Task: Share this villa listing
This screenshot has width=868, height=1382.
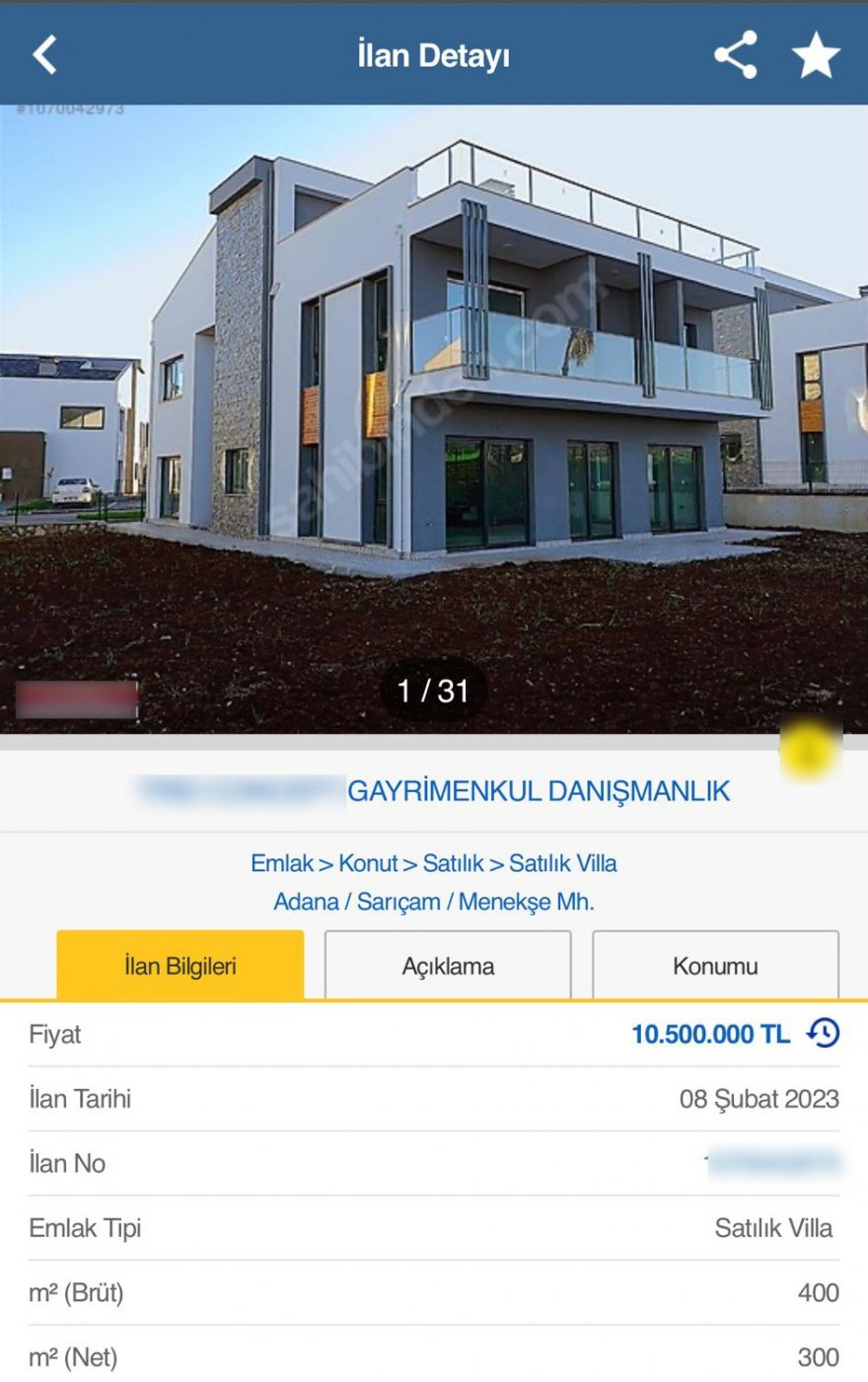Action: pyautogui.click(x=736, y=55)
